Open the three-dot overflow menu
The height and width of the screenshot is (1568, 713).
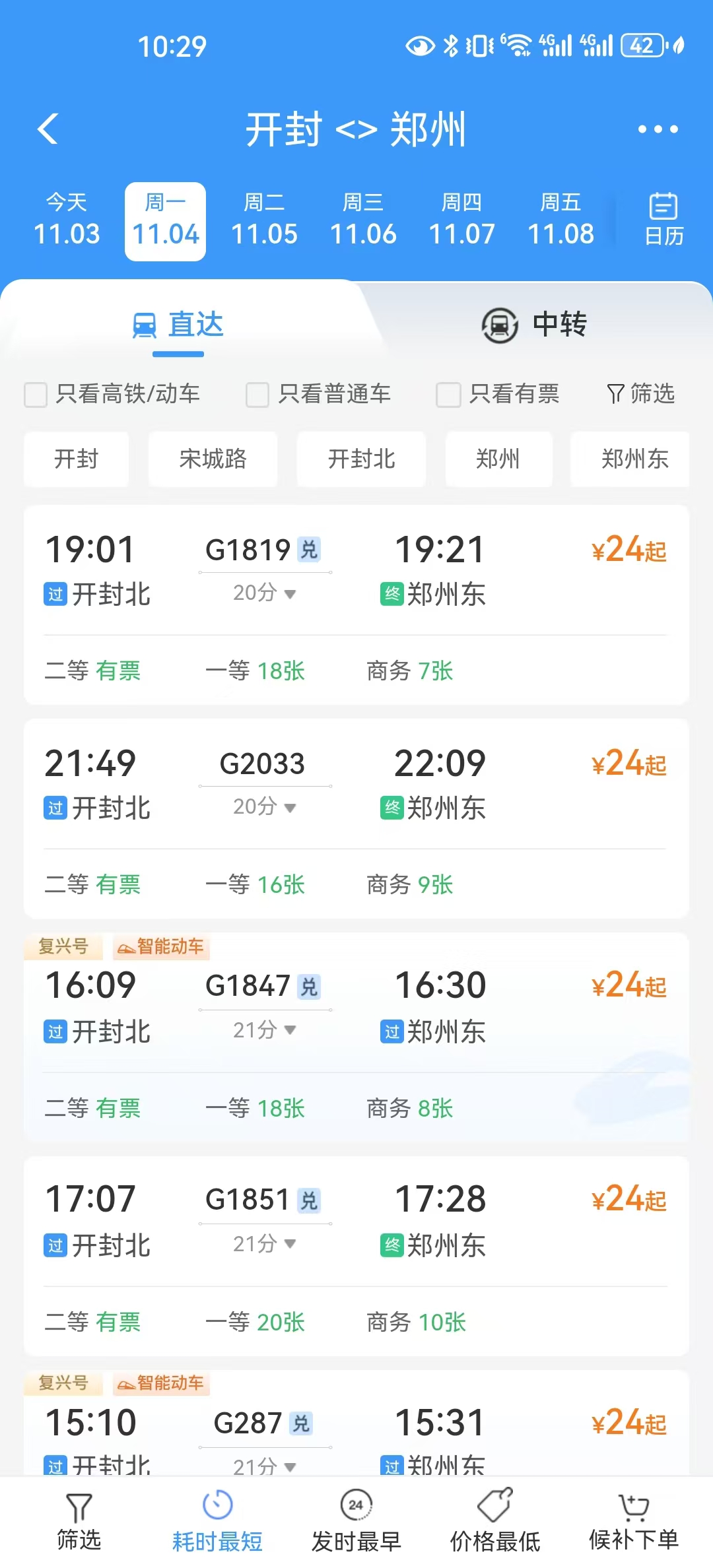[658, 129]
